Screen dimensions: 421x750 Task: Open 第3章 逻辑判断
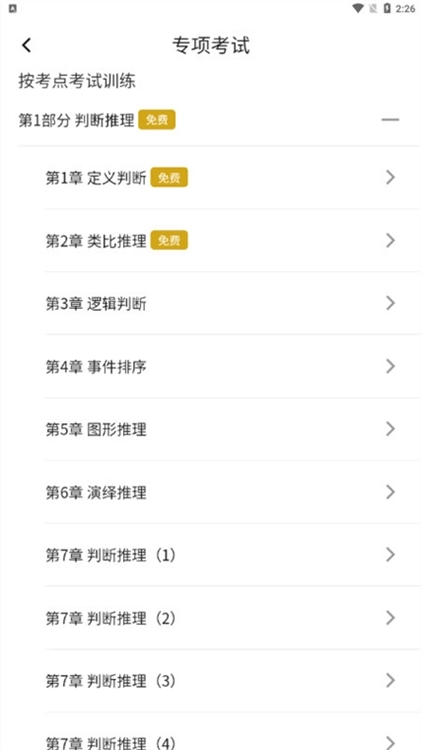coord(233,303)
